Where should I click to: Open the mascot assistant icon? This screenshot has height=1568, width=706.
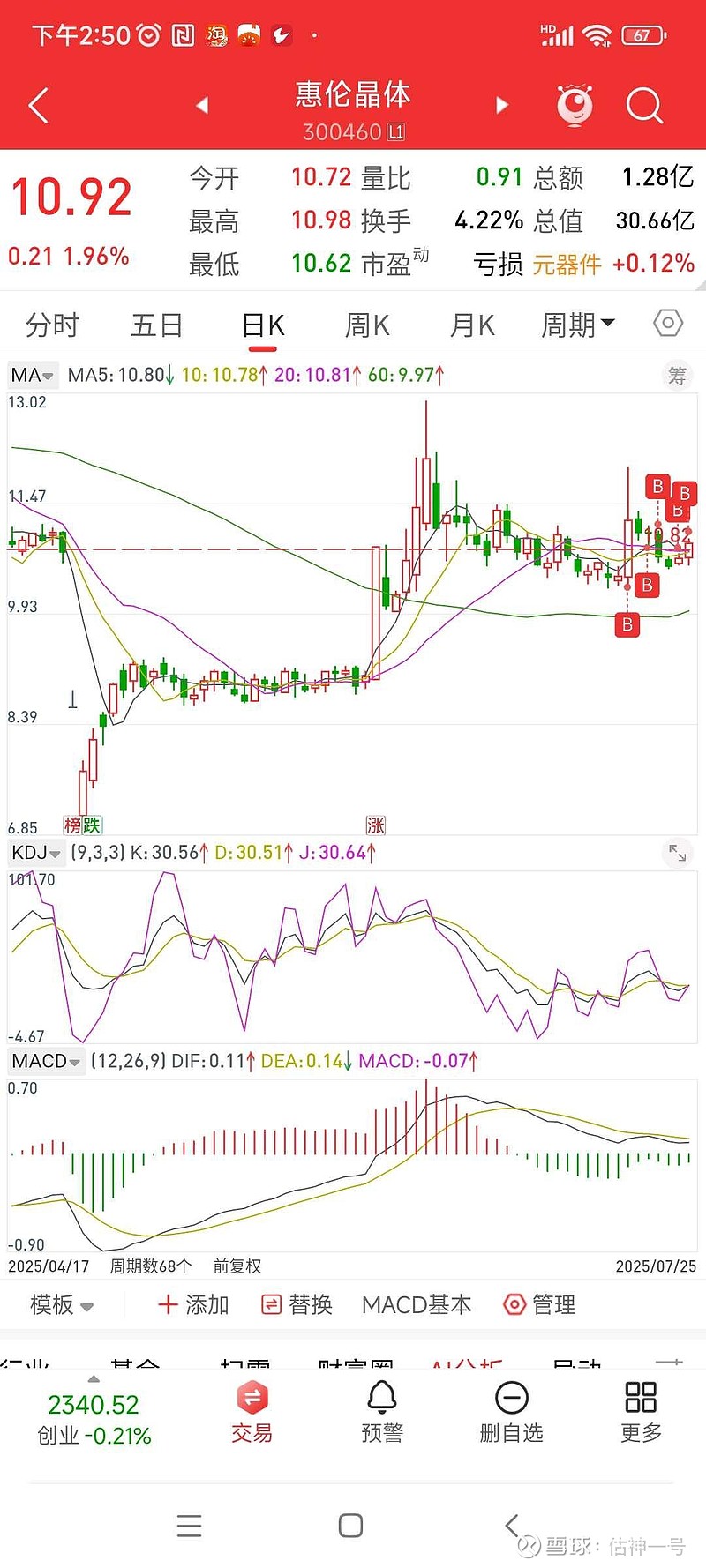point(575,106)
